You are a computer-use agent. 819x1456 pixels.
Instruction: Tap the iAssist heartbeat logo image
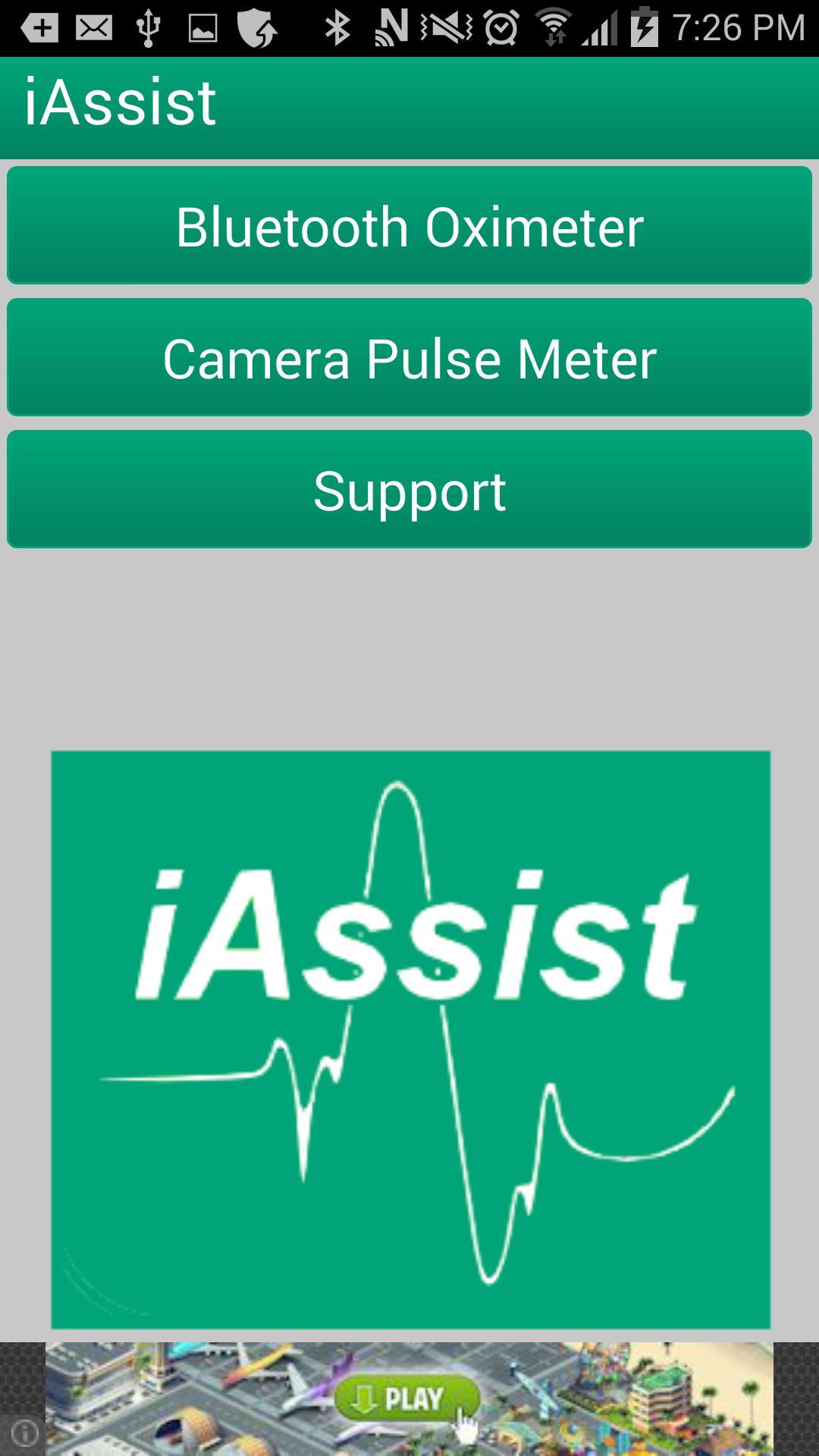409,1039
